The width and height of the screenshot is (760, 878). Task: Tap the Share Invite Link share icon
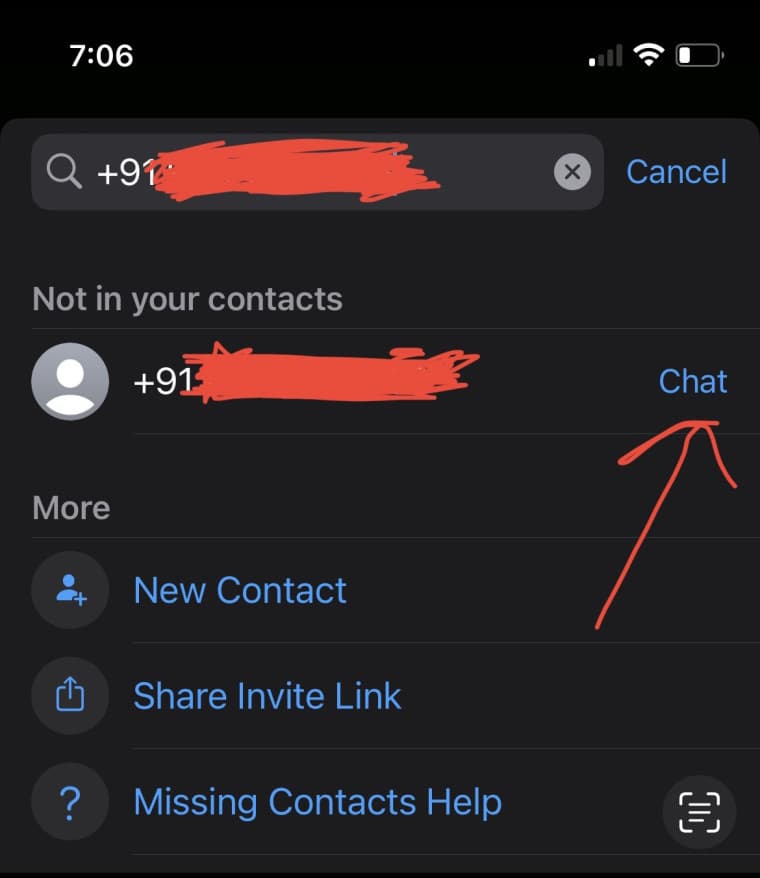[x=69, y=696]
